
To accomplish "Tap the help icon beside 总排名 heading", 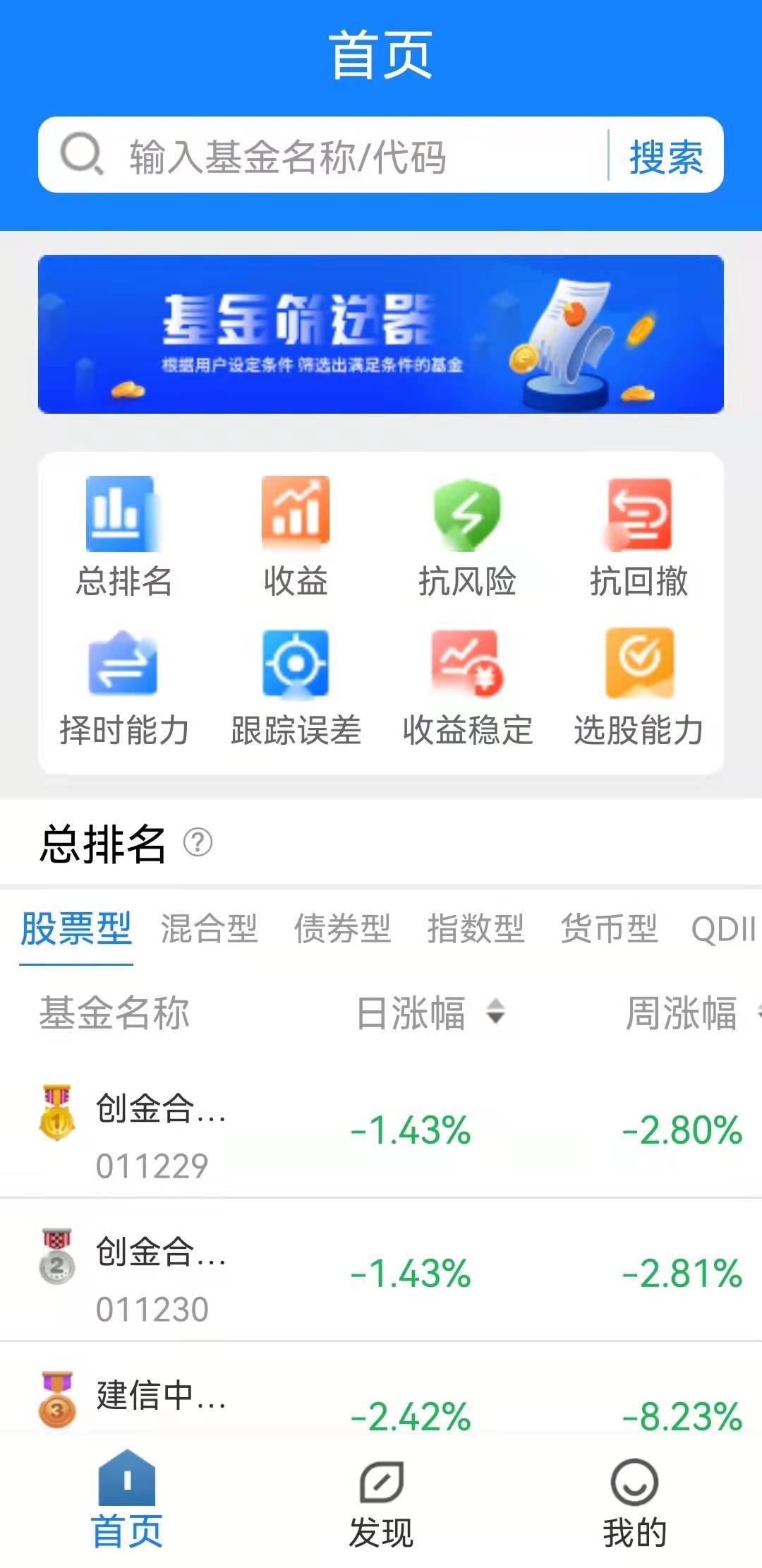I will coord(198,842).
